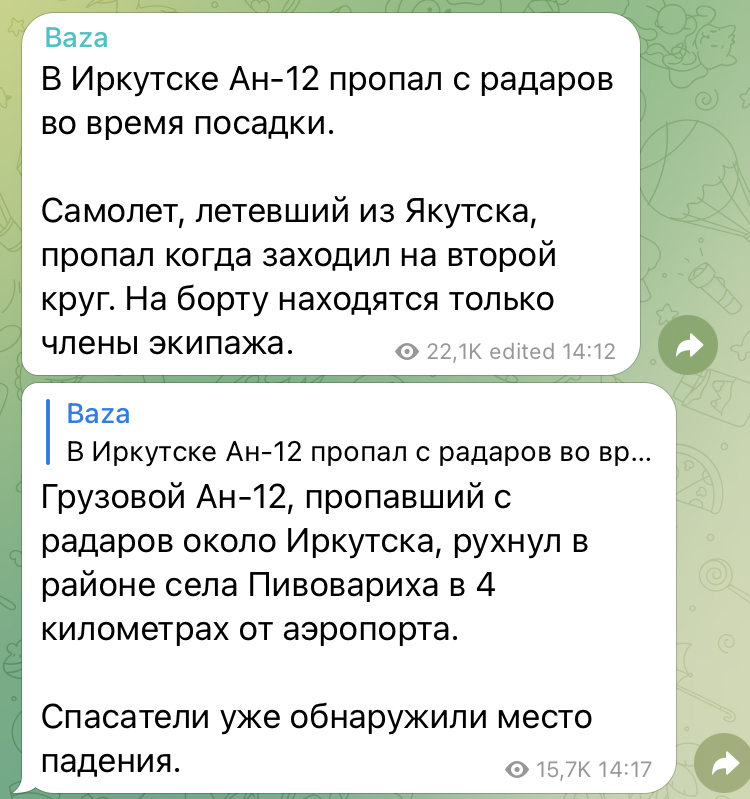Open the quoted Baza reply preview
Image resolution: width=750 pixels, height=799 pixels.
pyautogui.click(x=350, y=433)
